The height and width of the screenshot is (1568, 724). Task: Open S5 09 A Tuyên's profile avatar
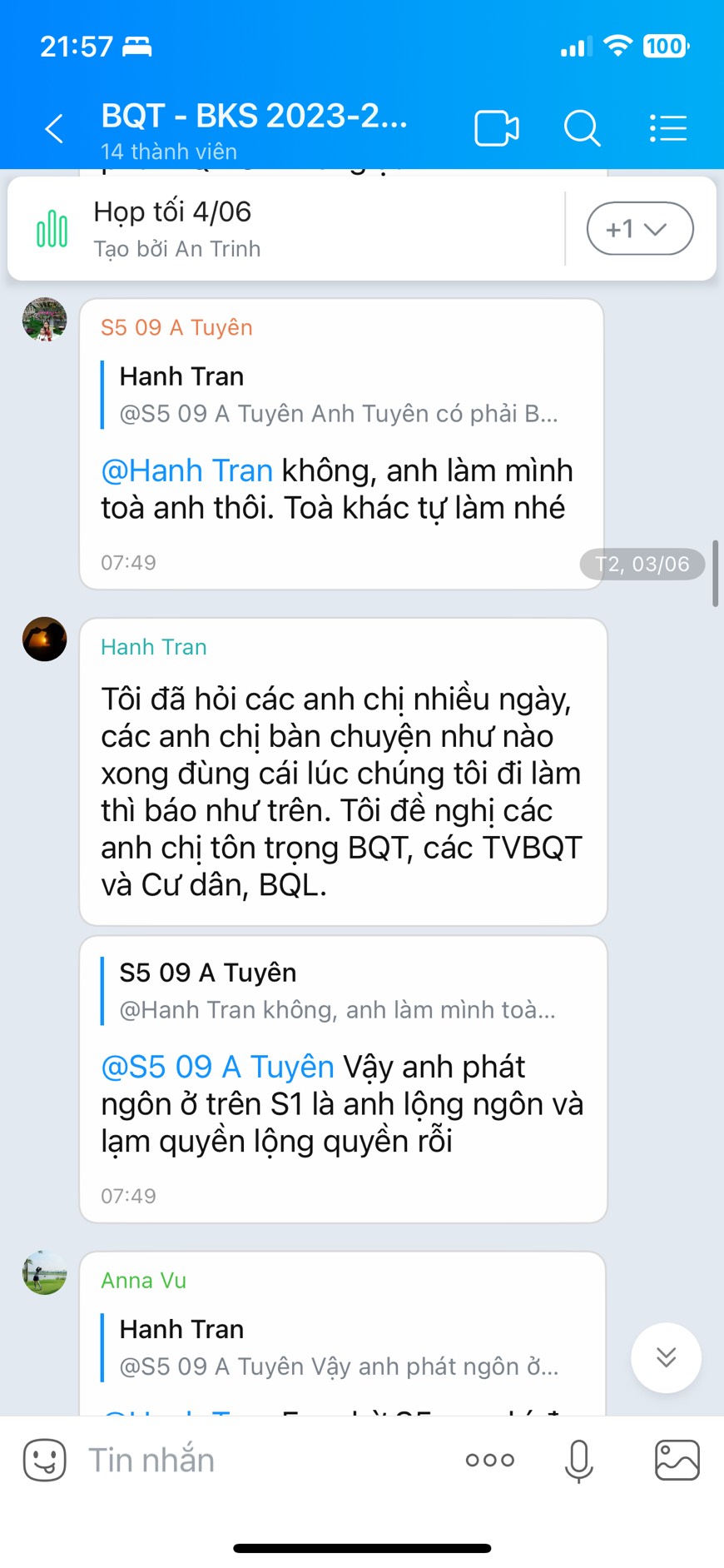click(x=44, y=320)
